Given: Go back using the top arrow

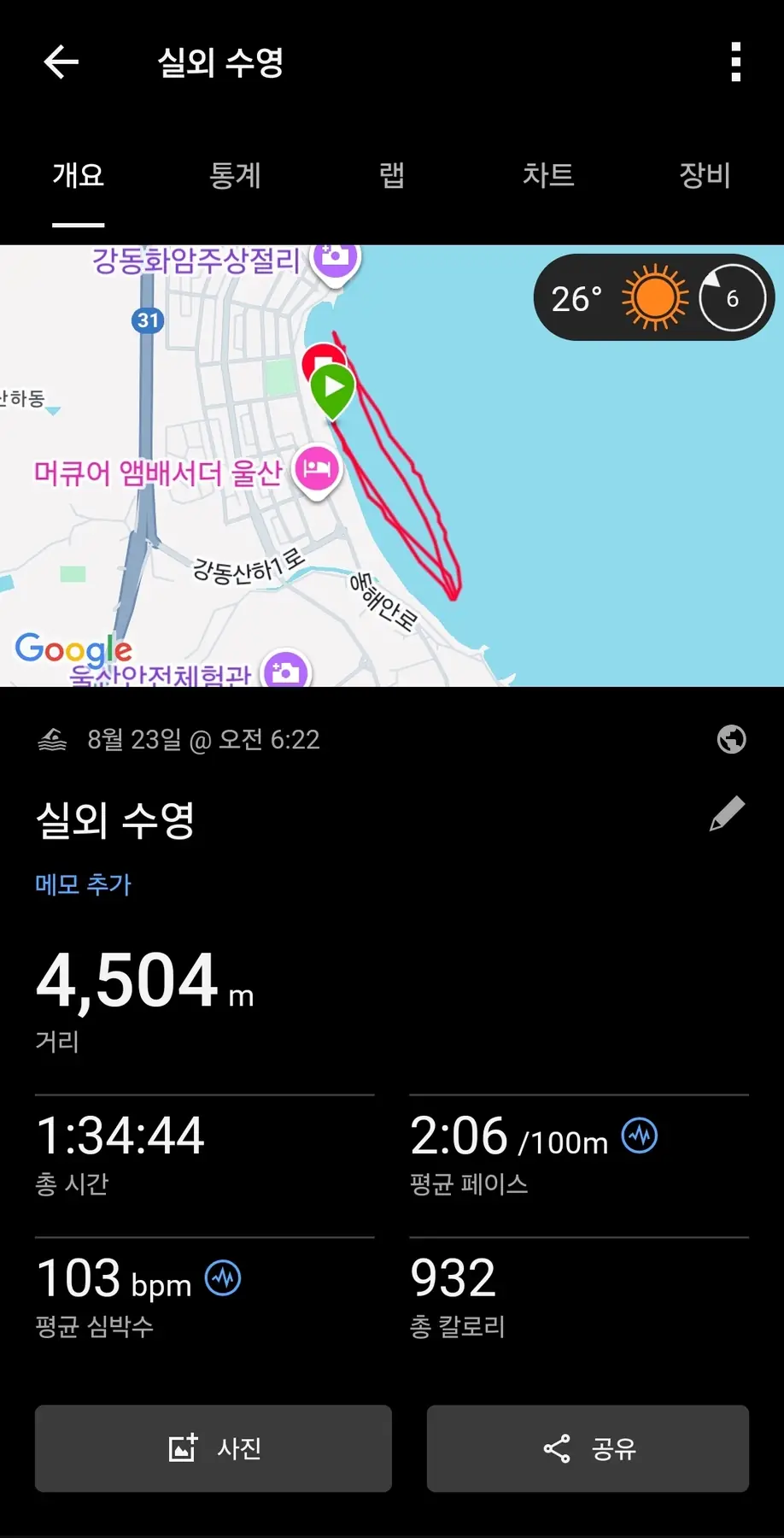Looking at the screenshot, I should (61, 62).
